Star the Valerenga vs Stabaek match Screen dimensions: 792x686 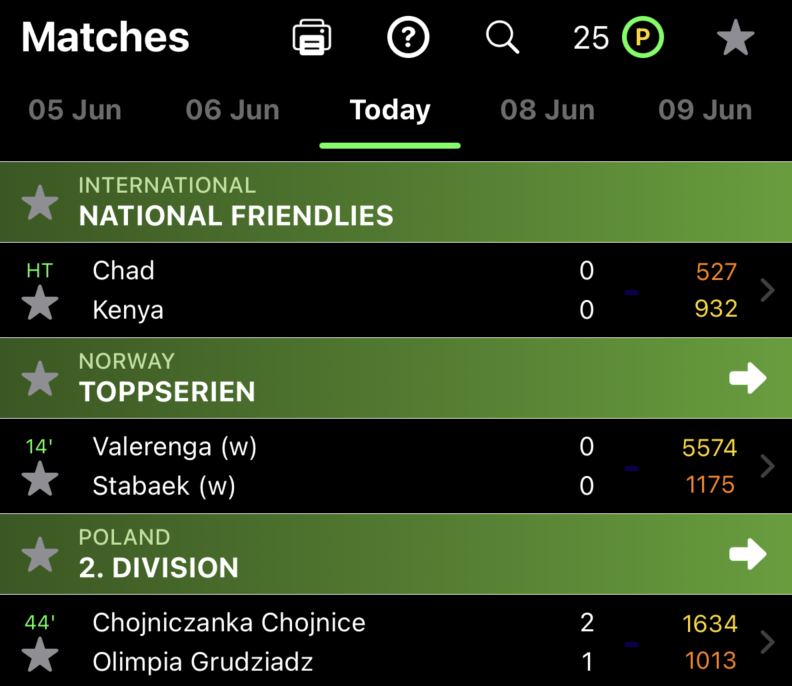40,479
